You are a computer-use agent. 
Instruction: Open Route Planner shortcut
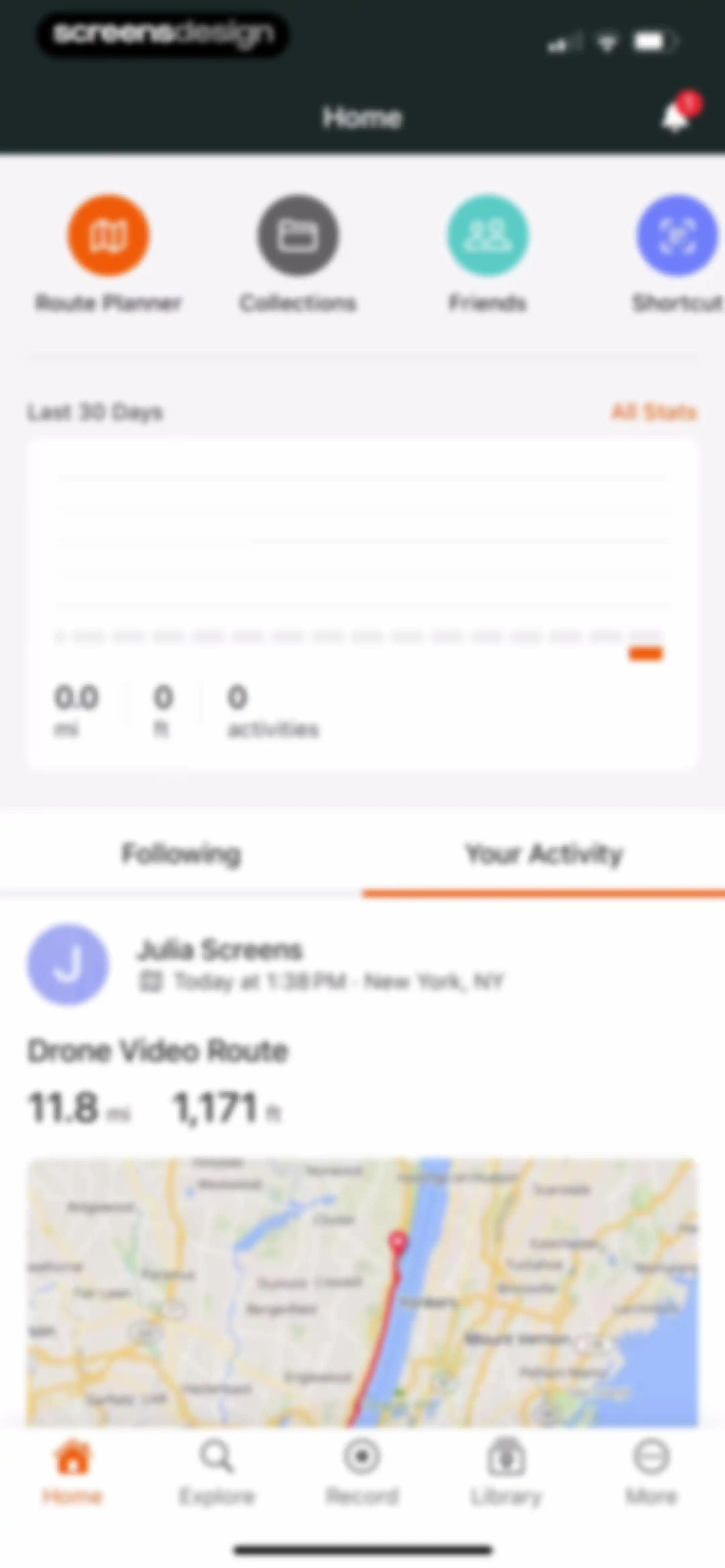(108, 236)
